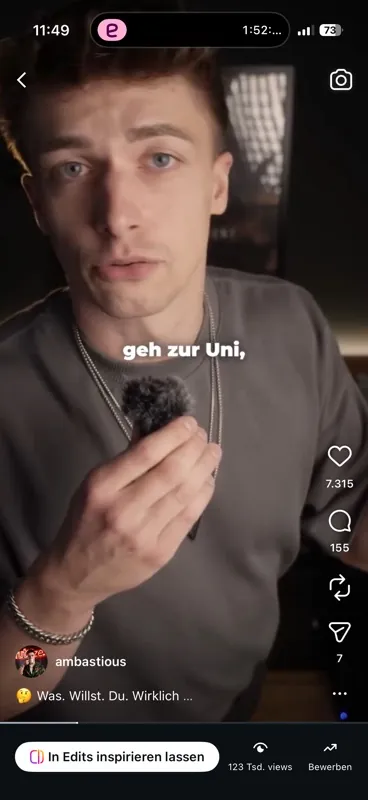Like this reel with the heart icon

(x=339, y=456)
